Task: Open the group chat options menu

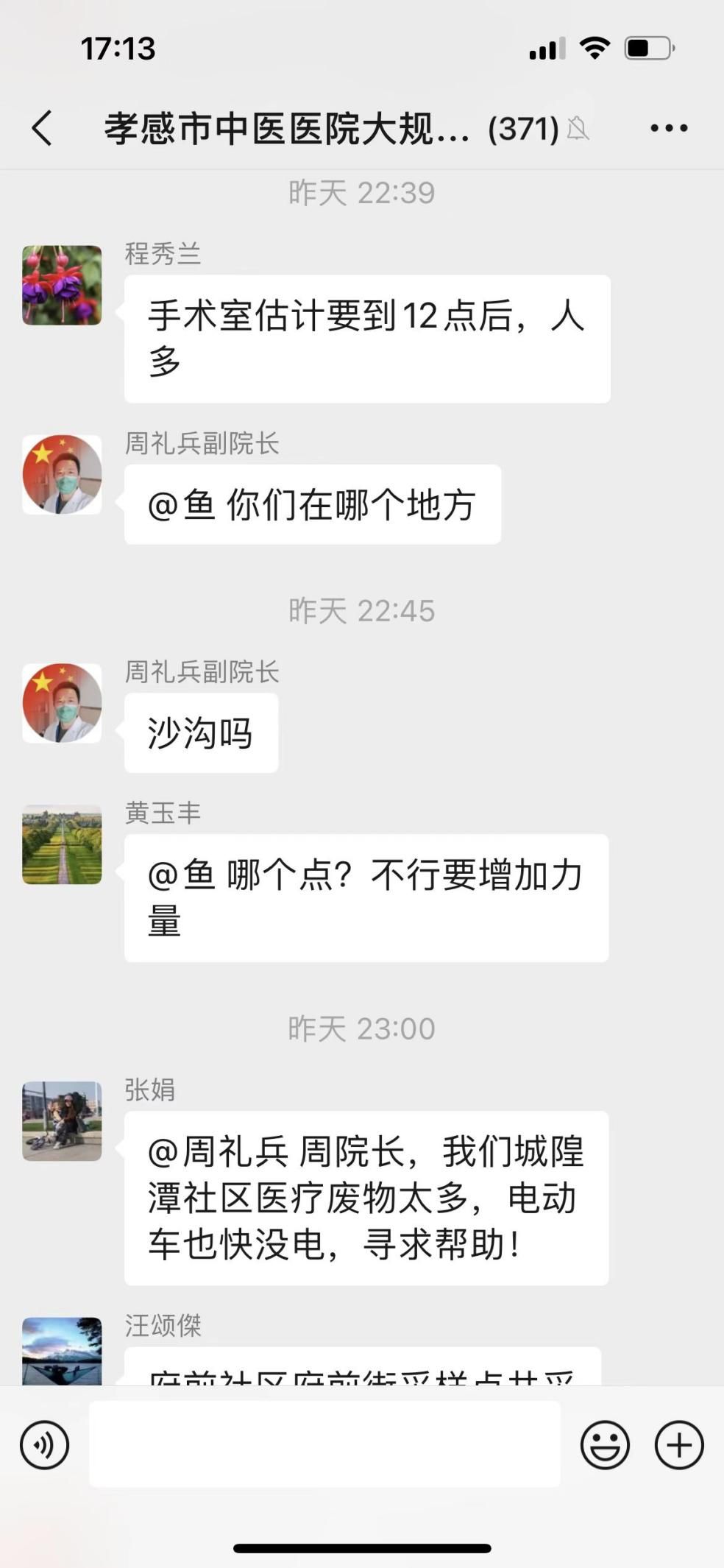Action: [x=668, y=128]
